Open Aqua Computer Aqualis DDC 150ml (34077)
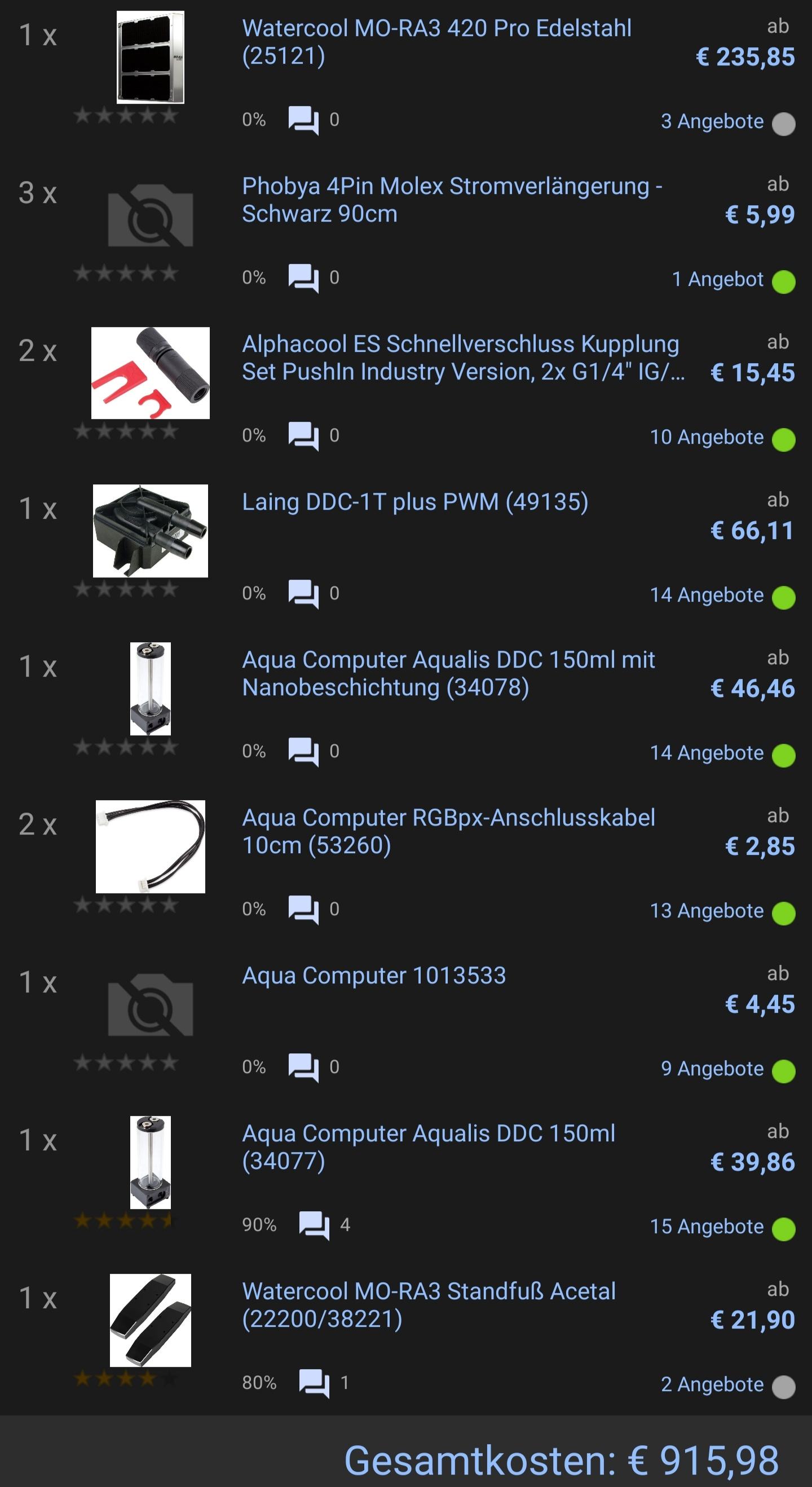Image resolution: width=812 pixels, height=1487 pixels. [x=428, y=1147]
